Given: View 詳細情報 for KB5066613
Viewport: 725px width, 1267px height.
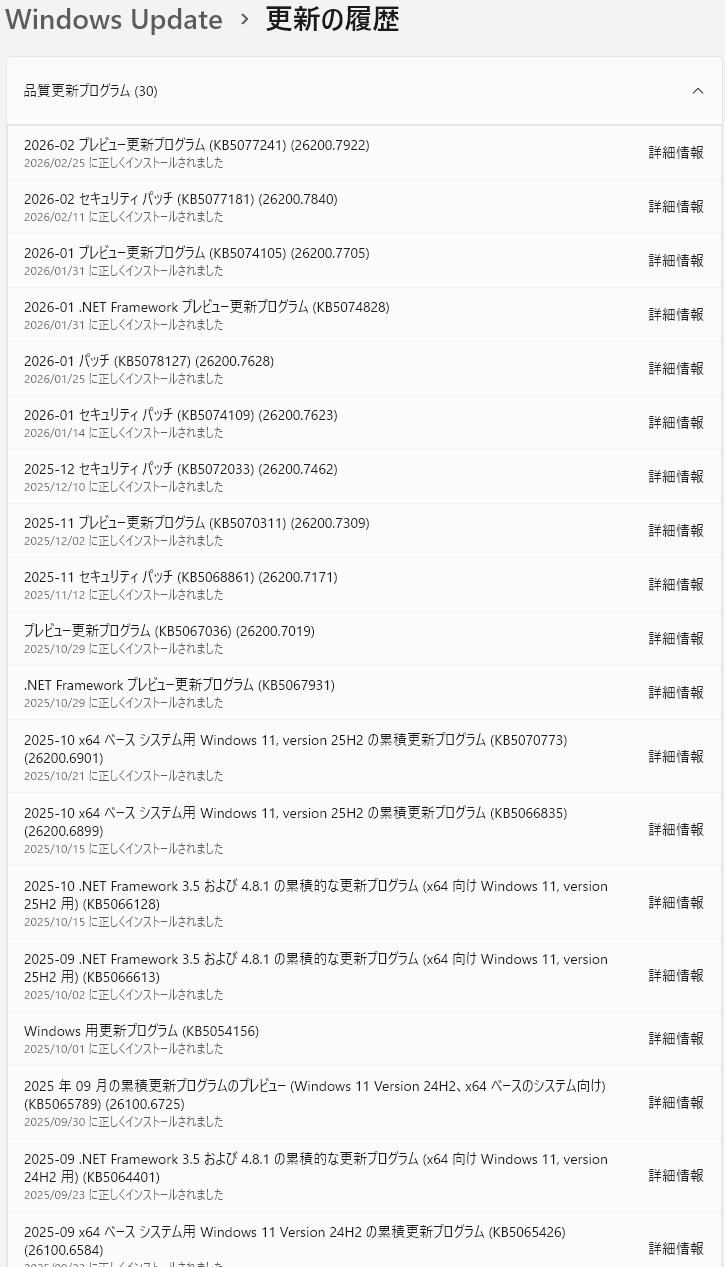Looking at the screenshot, I should click(x=676, y=976).
